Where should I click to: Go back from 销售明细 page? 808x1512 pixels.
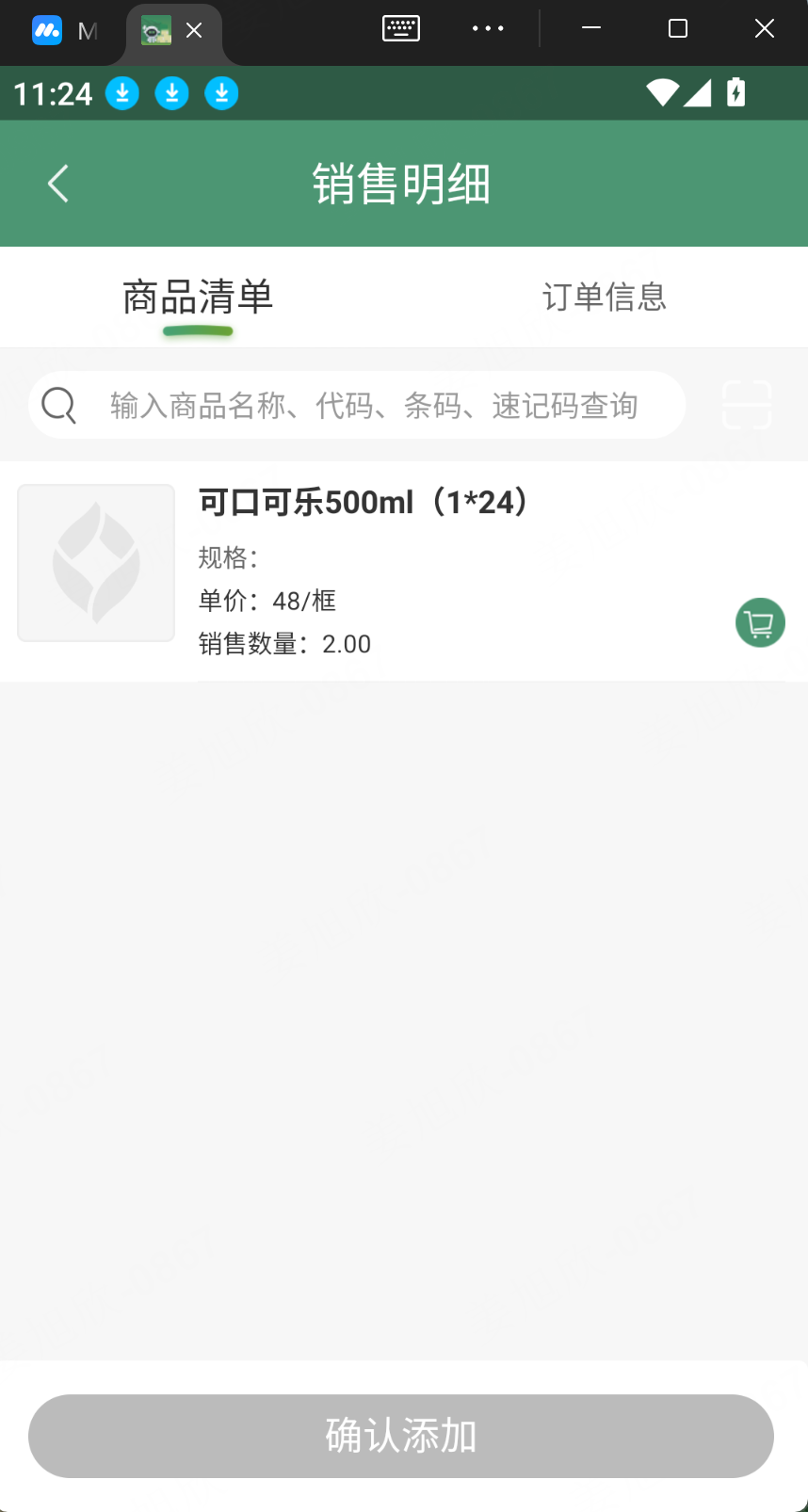[58, 184]
